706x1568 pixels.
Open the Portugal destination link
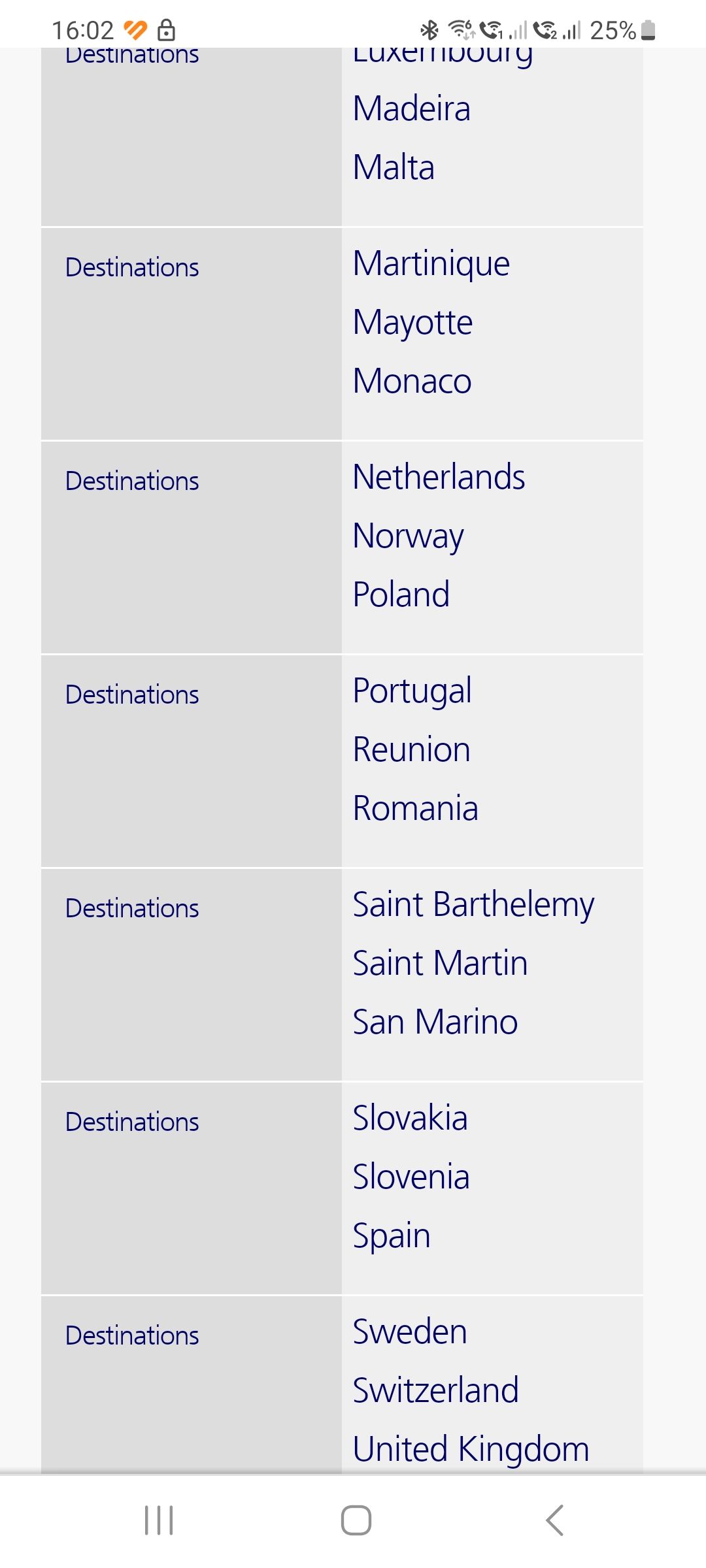pyautogui.click(x=412, y=691)
